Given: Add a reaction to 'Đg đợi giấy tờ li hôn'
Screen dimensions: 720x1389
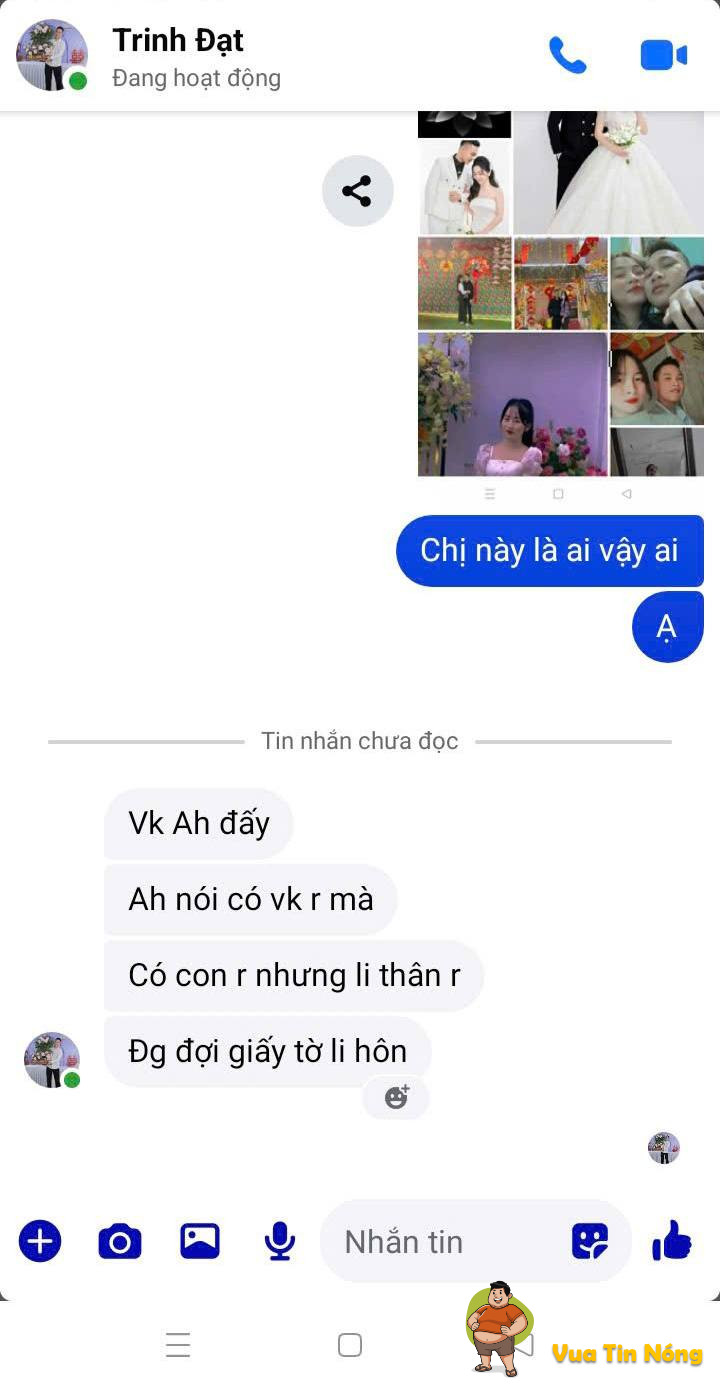Looking at the screenshot, I should click(396, 1098).
